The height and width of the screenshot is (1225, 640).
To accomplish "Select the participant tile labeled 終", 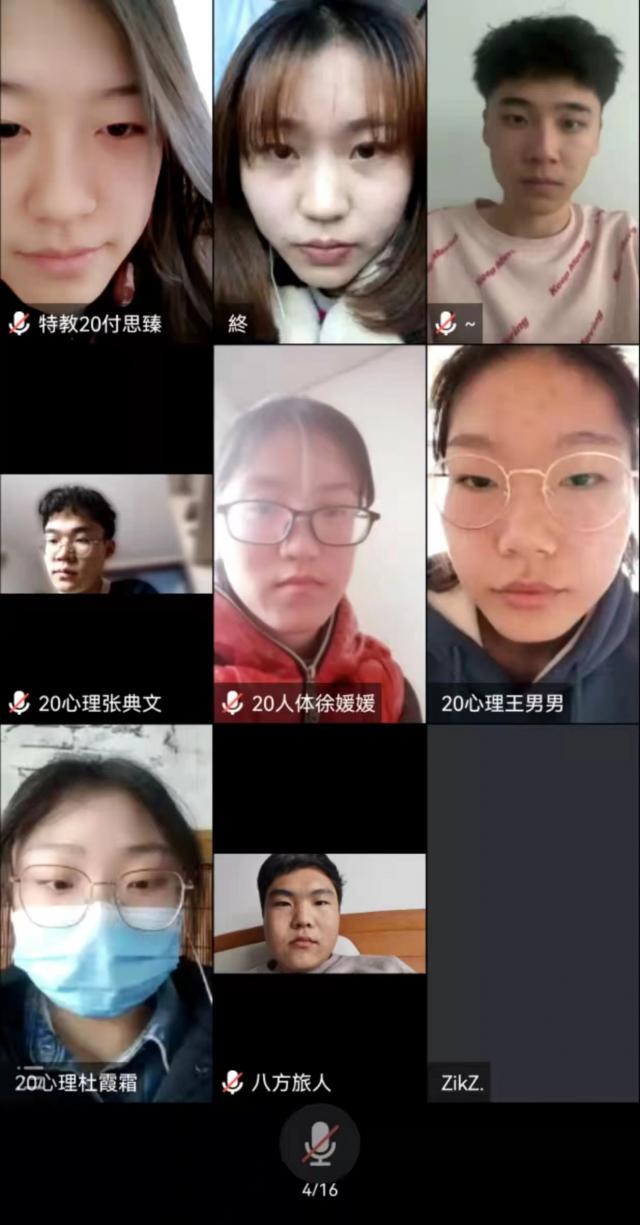I will pos(319,170).
